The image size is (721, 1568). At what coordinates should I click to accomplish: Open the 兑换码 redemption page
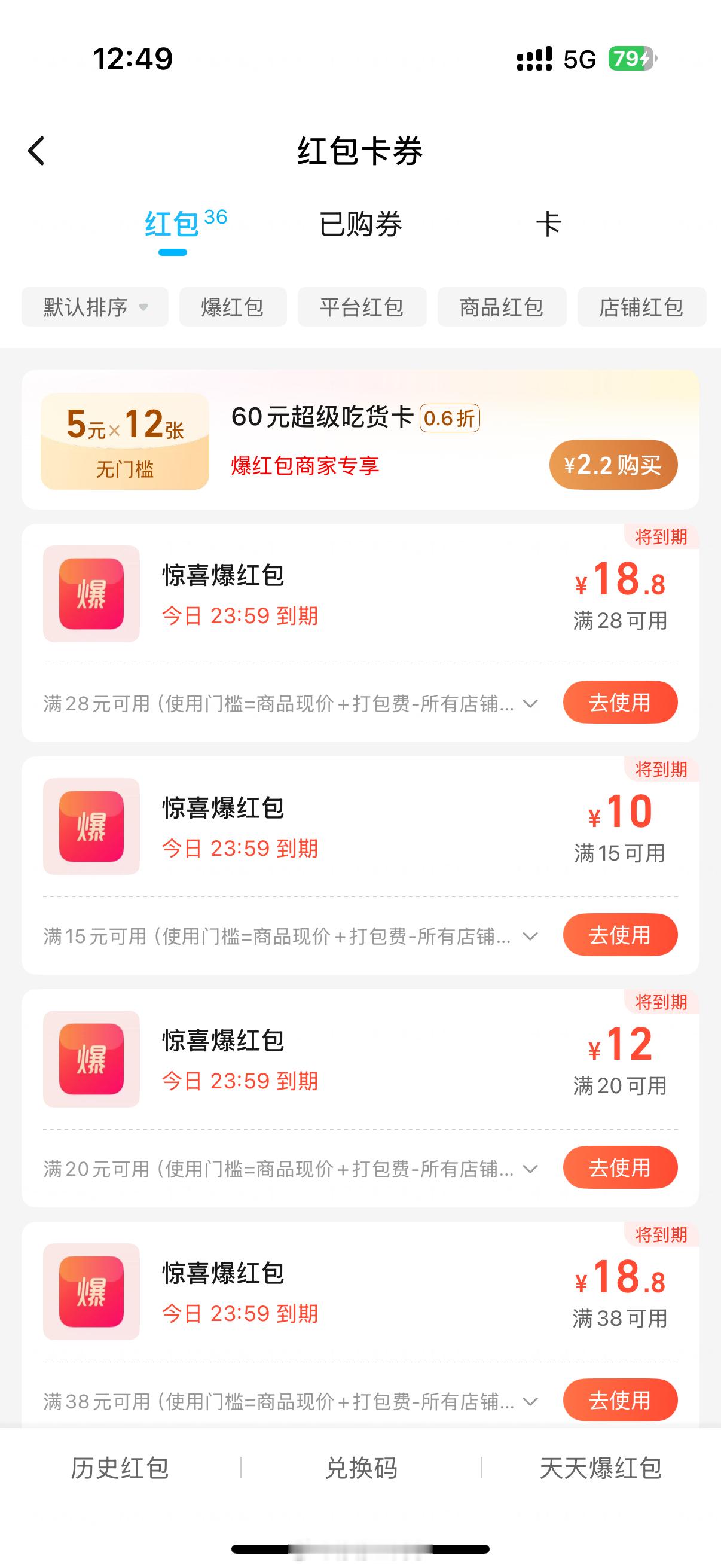(x=362, y=1468)
